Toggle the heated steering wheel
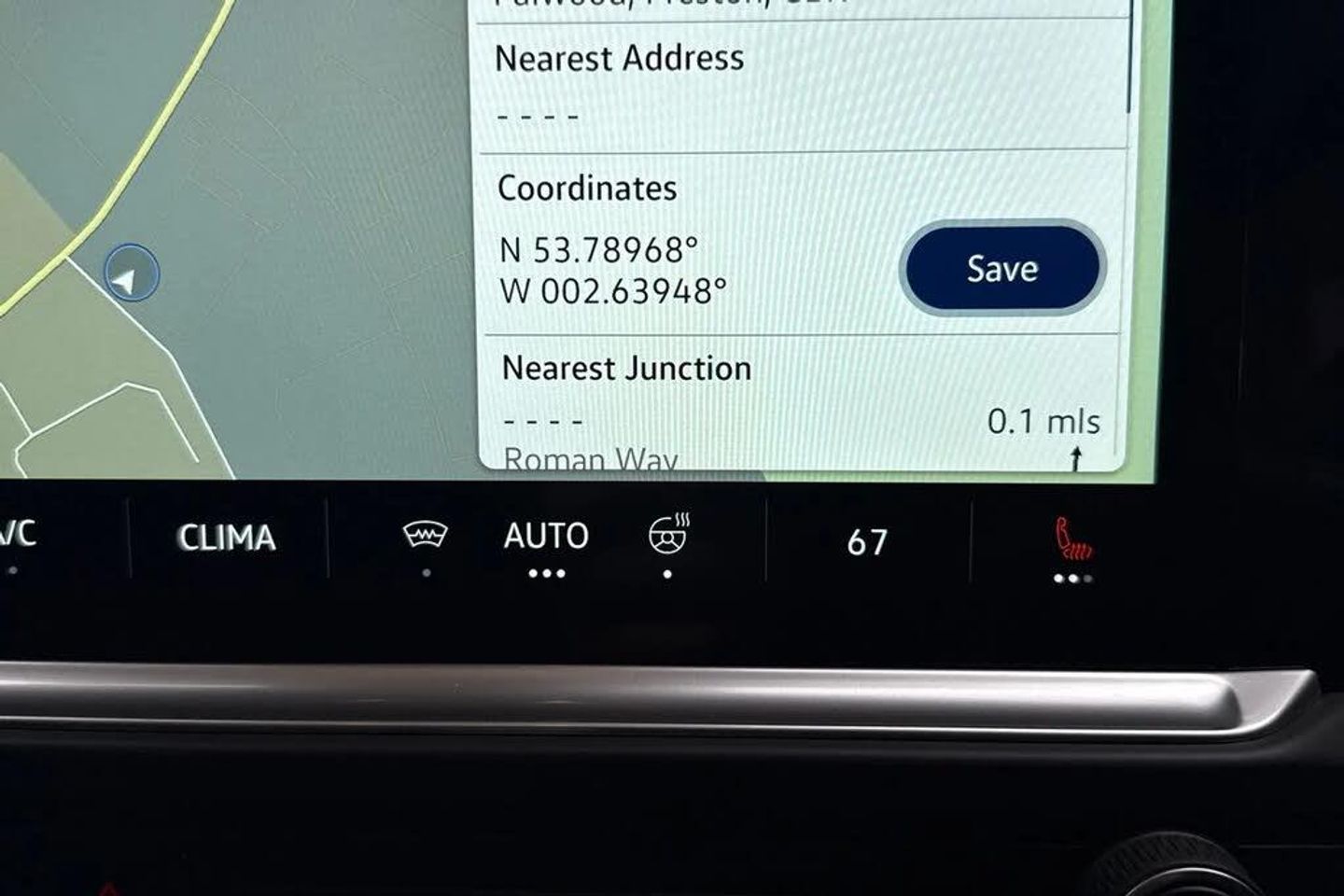This screenshot has width=1344, height=896. (x=668, y=536)
